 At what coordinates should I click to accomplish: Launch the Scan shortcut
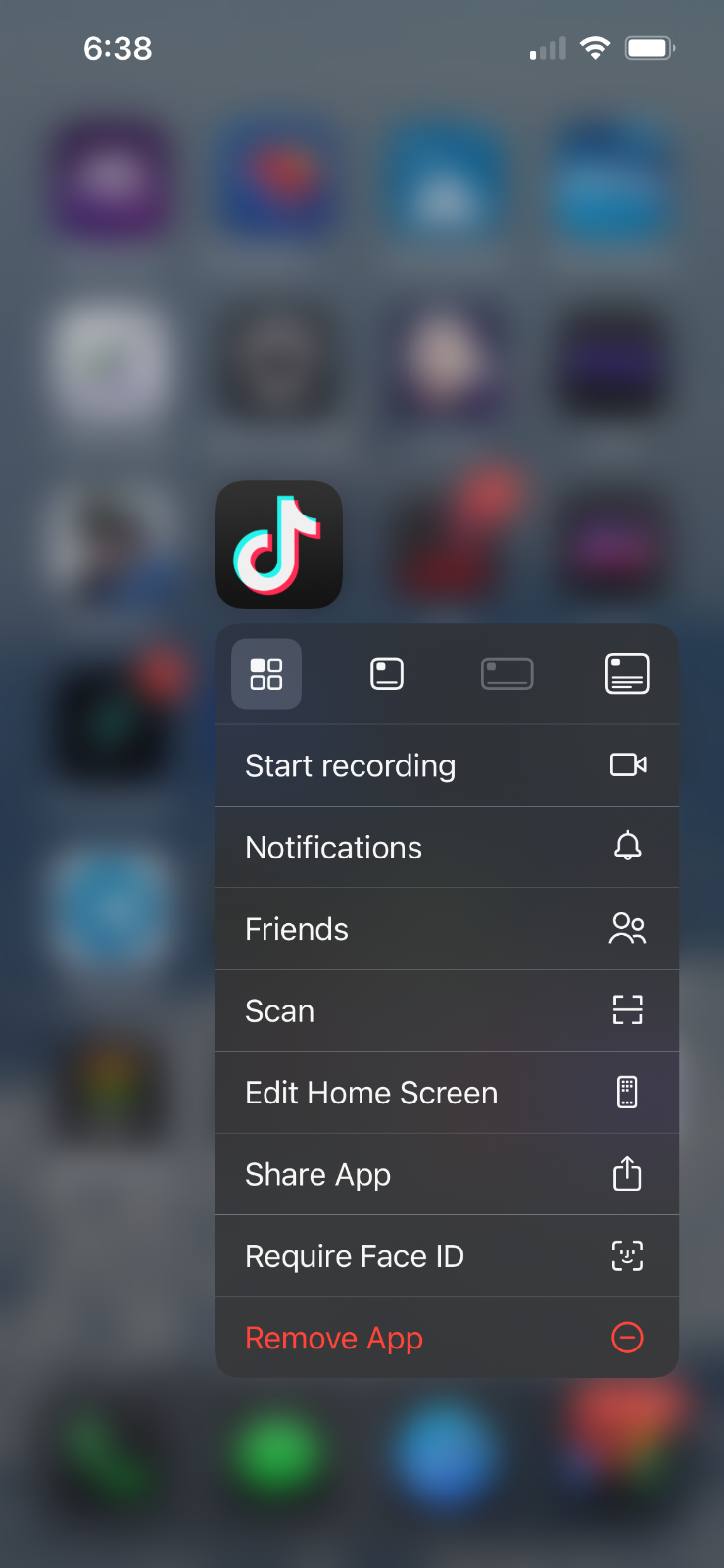446,1010
